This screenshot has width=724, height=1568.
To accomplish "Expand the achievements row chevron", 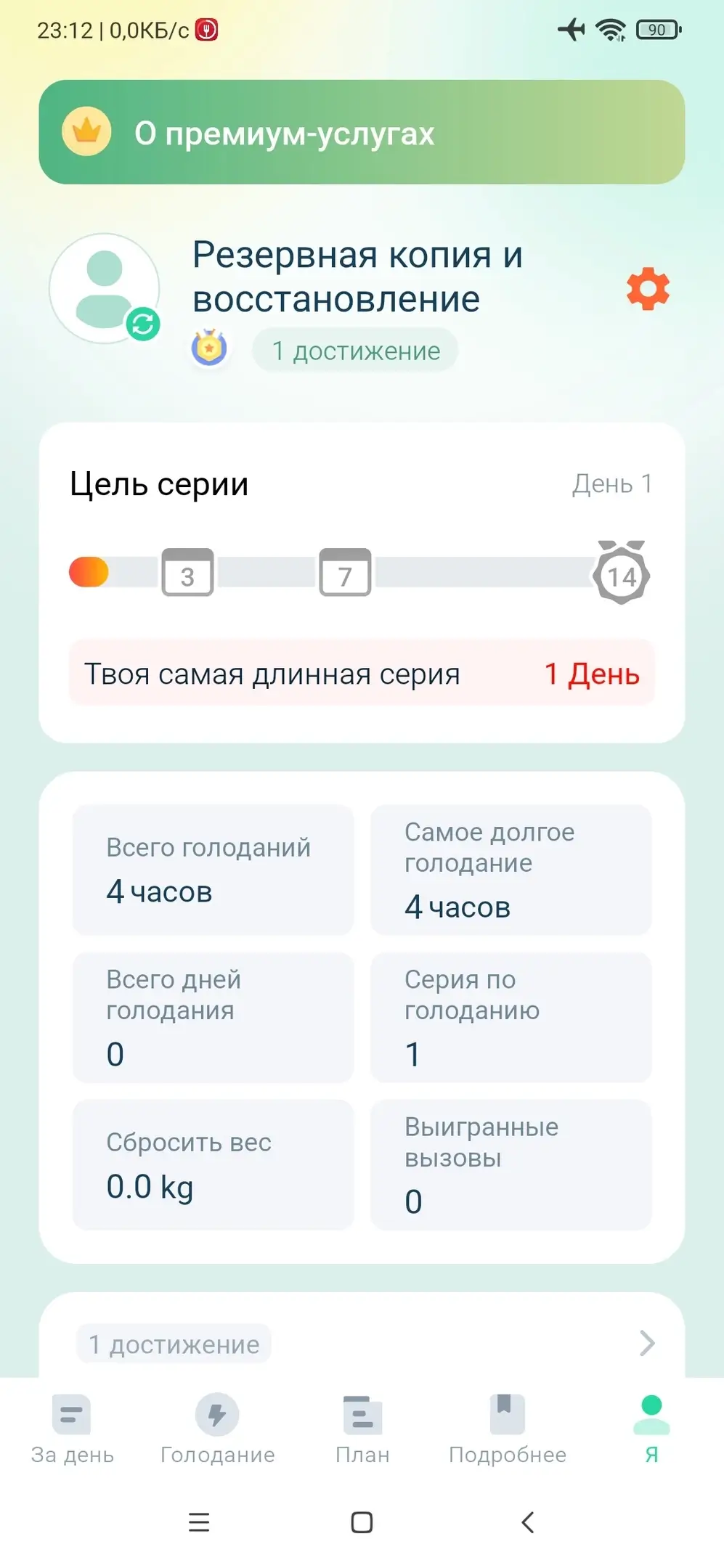I will point(646,1343).
